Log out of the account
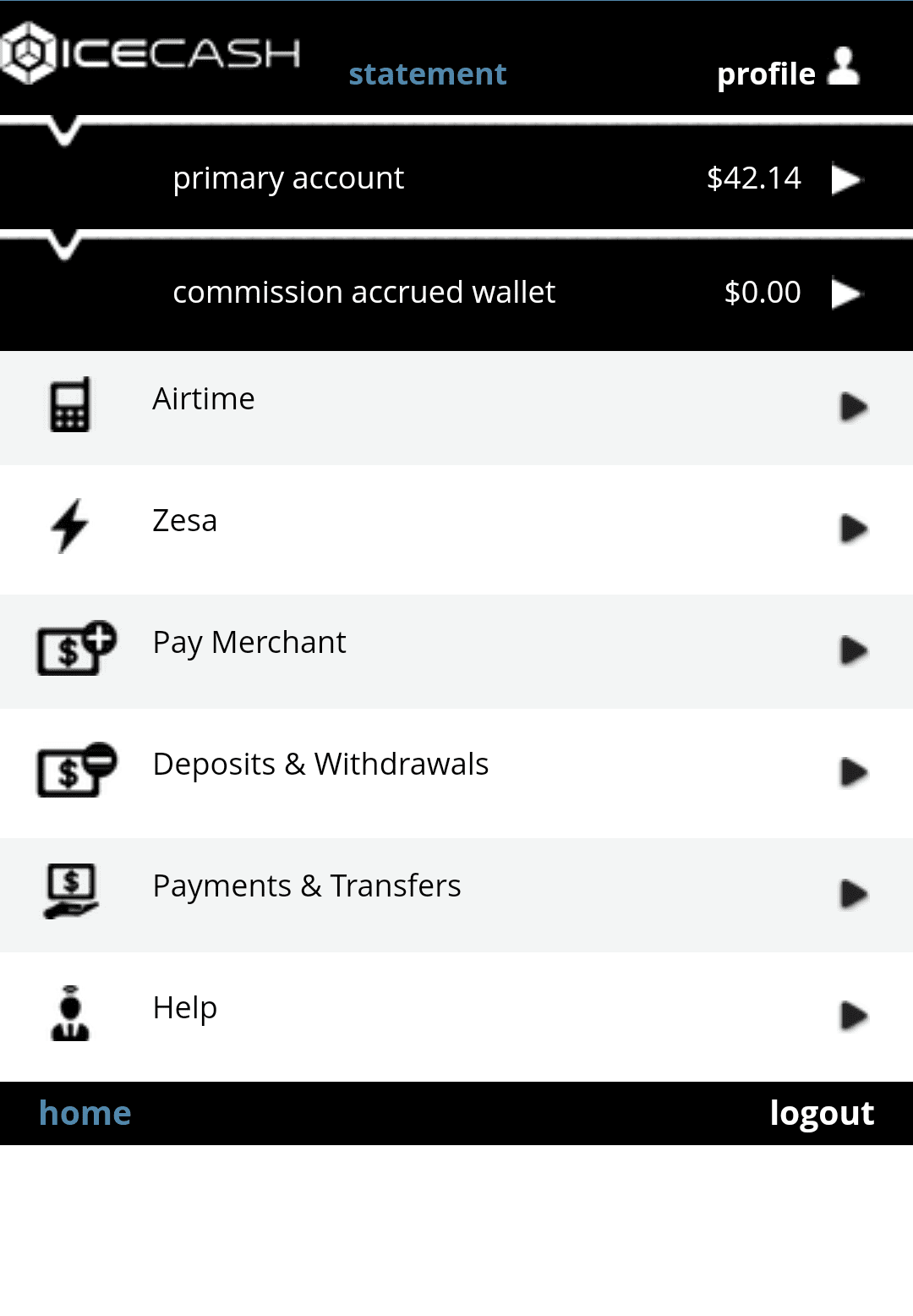The image size is (913, 1316). (x=821, y=1113)
